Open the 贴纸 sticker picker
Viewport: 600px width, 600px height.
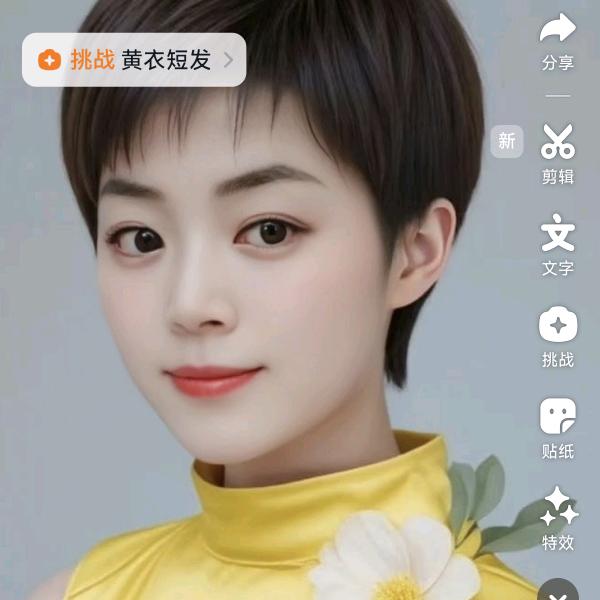pyautogui.click(x=557, y=428)
